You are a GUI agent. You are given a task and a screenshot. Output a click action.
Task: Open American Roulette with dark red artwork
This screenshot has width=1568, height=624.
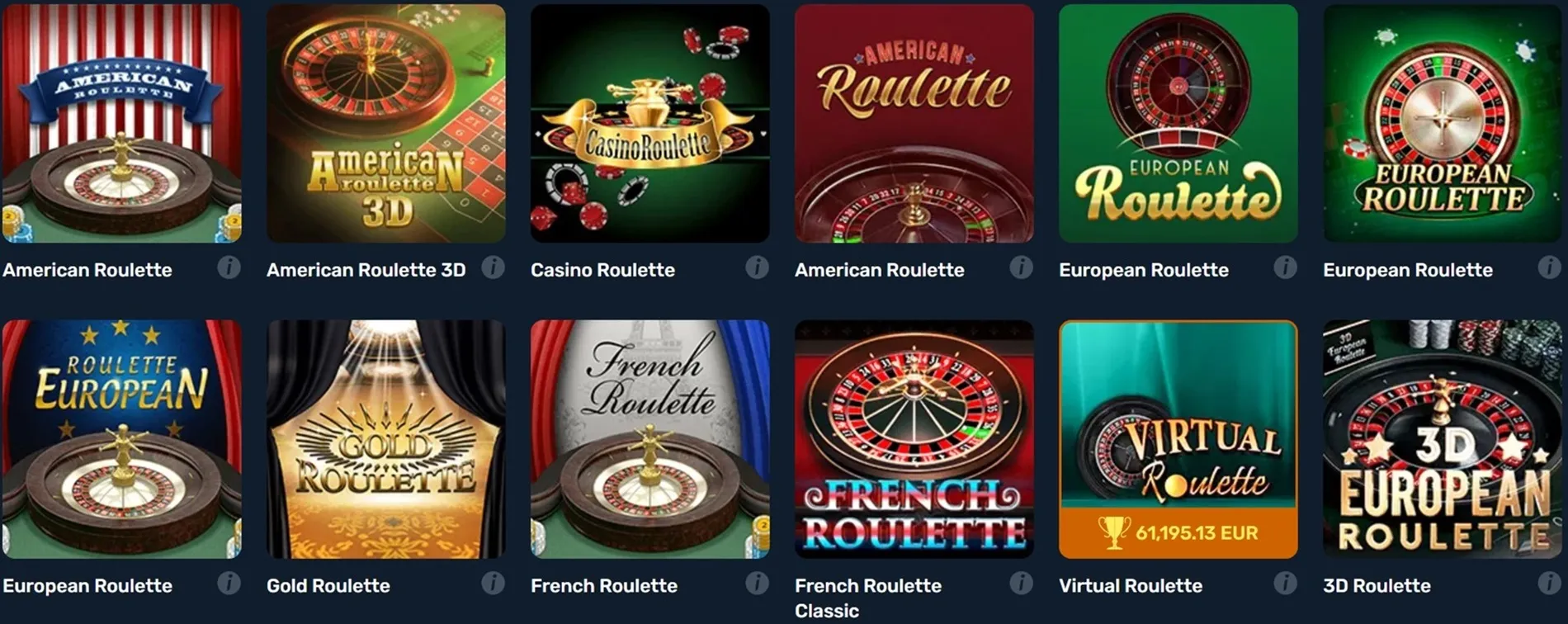pyautogui.click(x=914, y=124)
